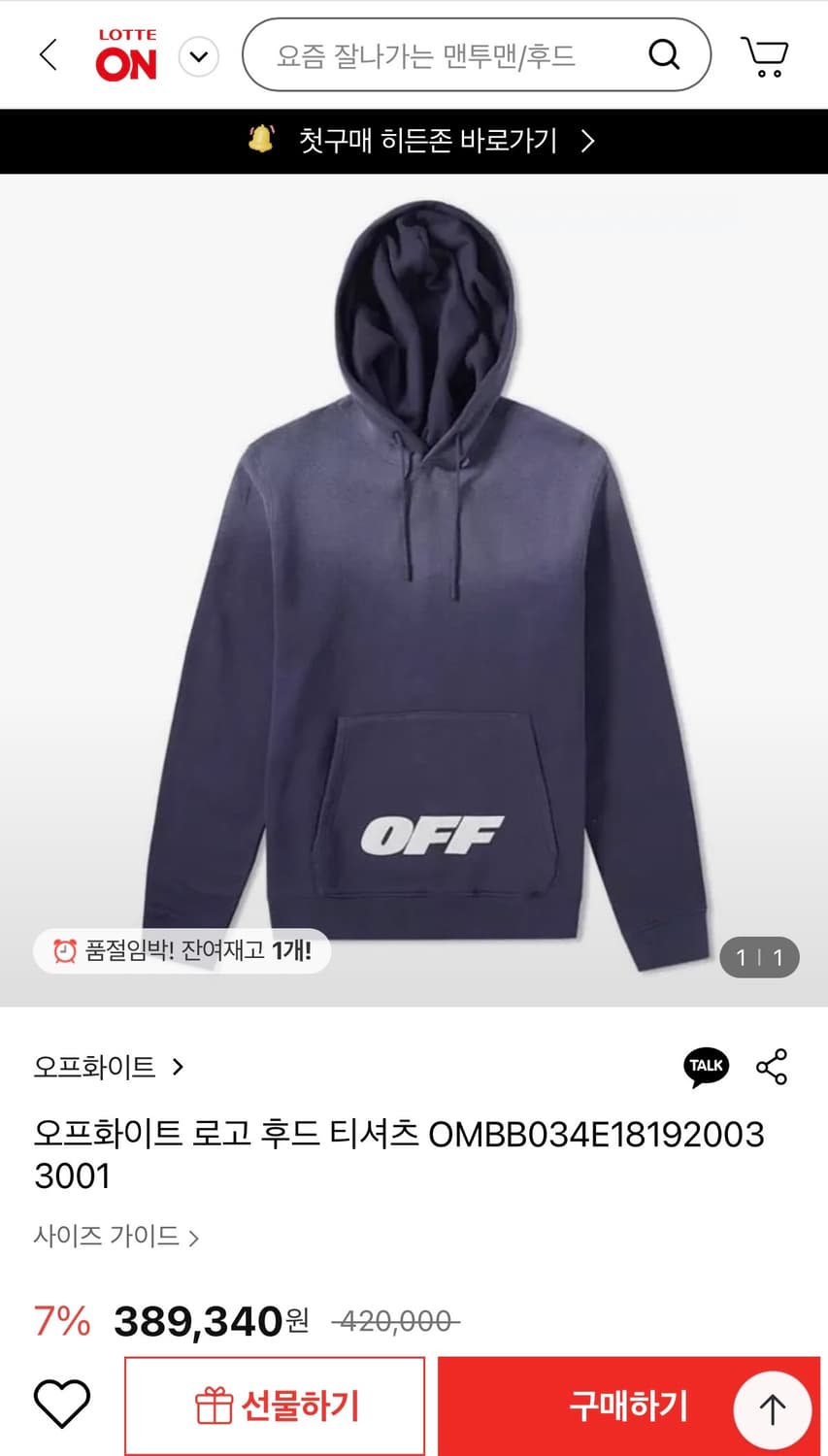This screenshot has height=1456, width=828.
Task: Tap the back arrow at top left
Action: tap(49, 55)
